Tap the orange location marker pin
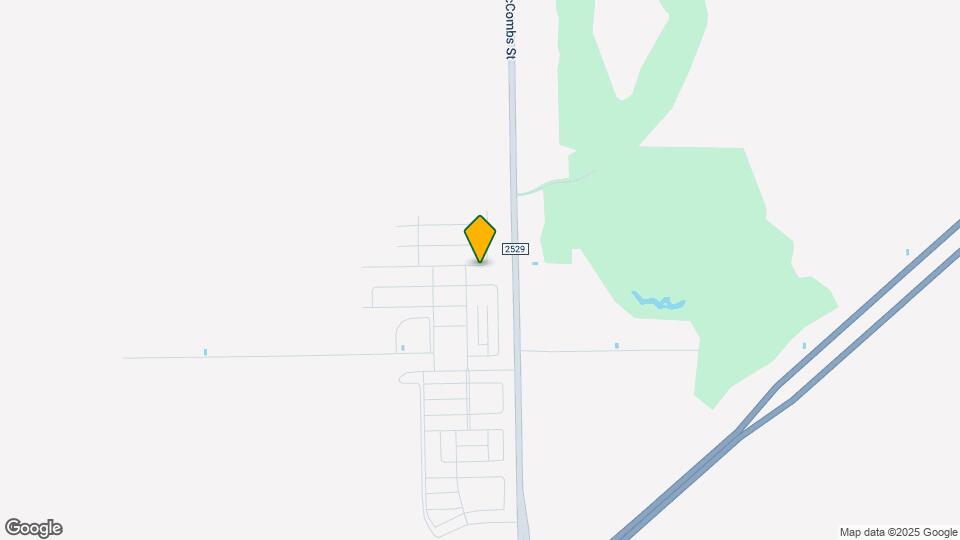The height and width of the screenshot is (540, 960). click(480, 238)
